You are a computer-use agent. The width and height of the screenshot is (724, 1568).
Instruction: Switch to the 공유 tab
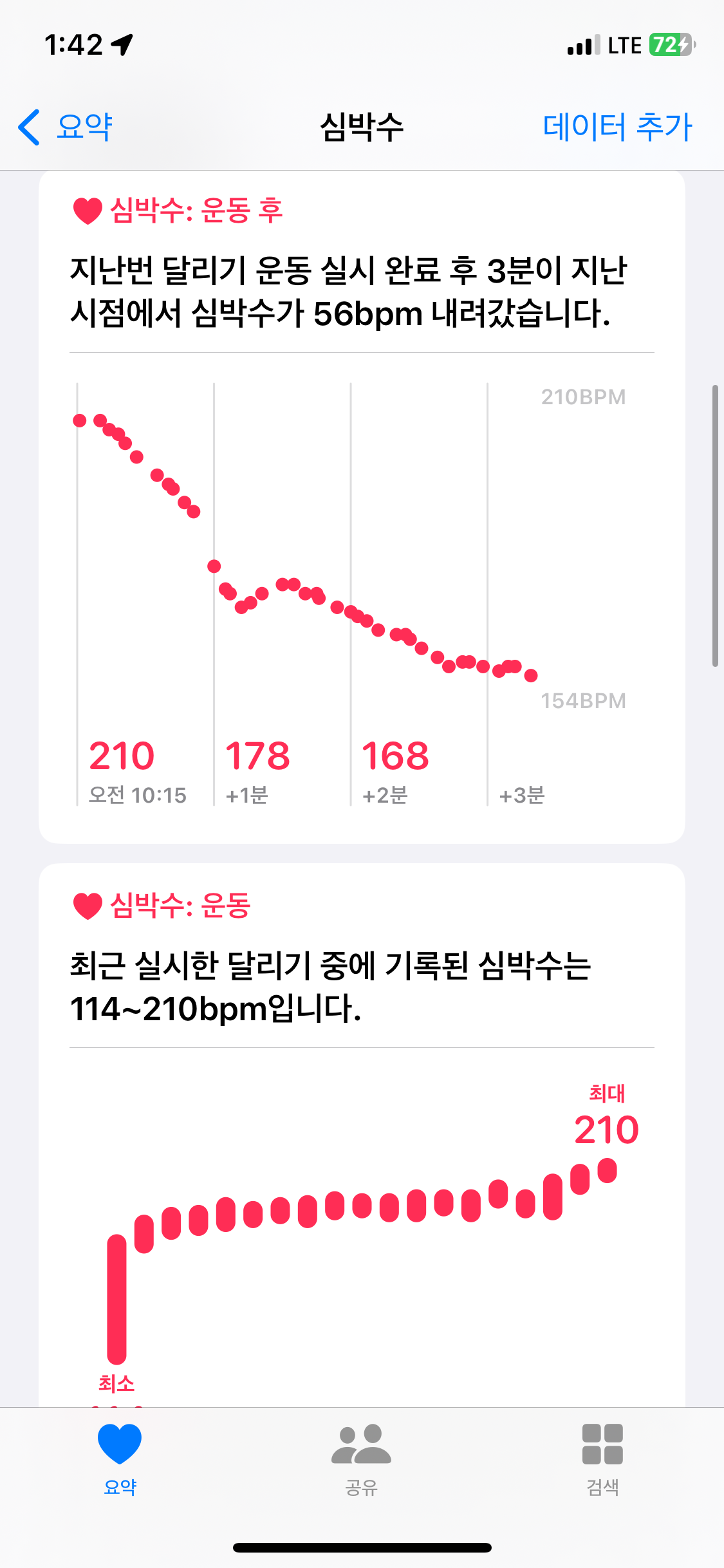click(x=362, y=1460)
